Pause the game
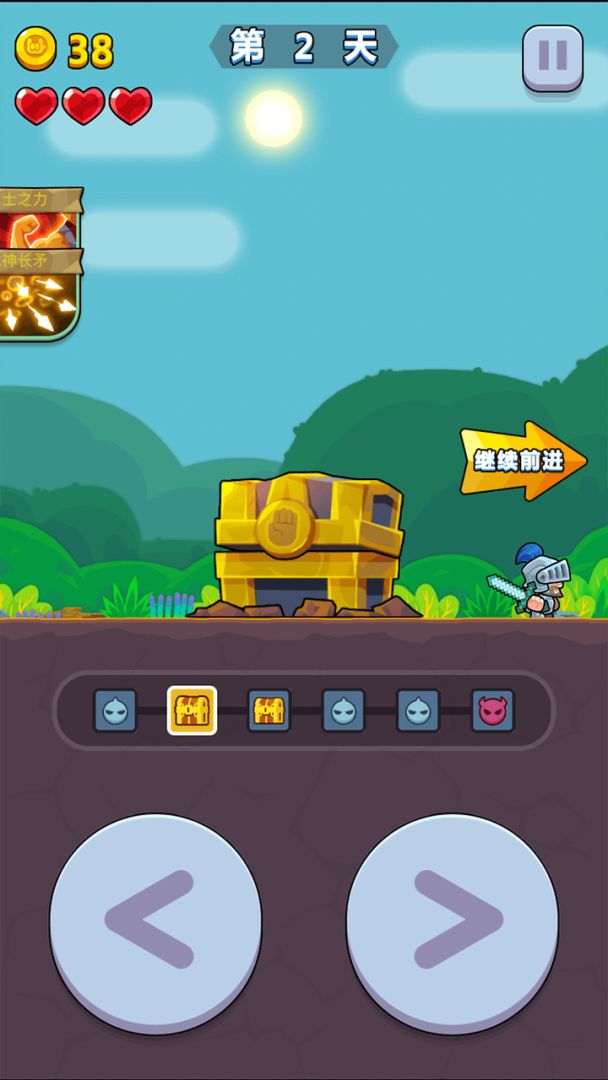This screenshot has height=1080, width=608. pos(552,56)
